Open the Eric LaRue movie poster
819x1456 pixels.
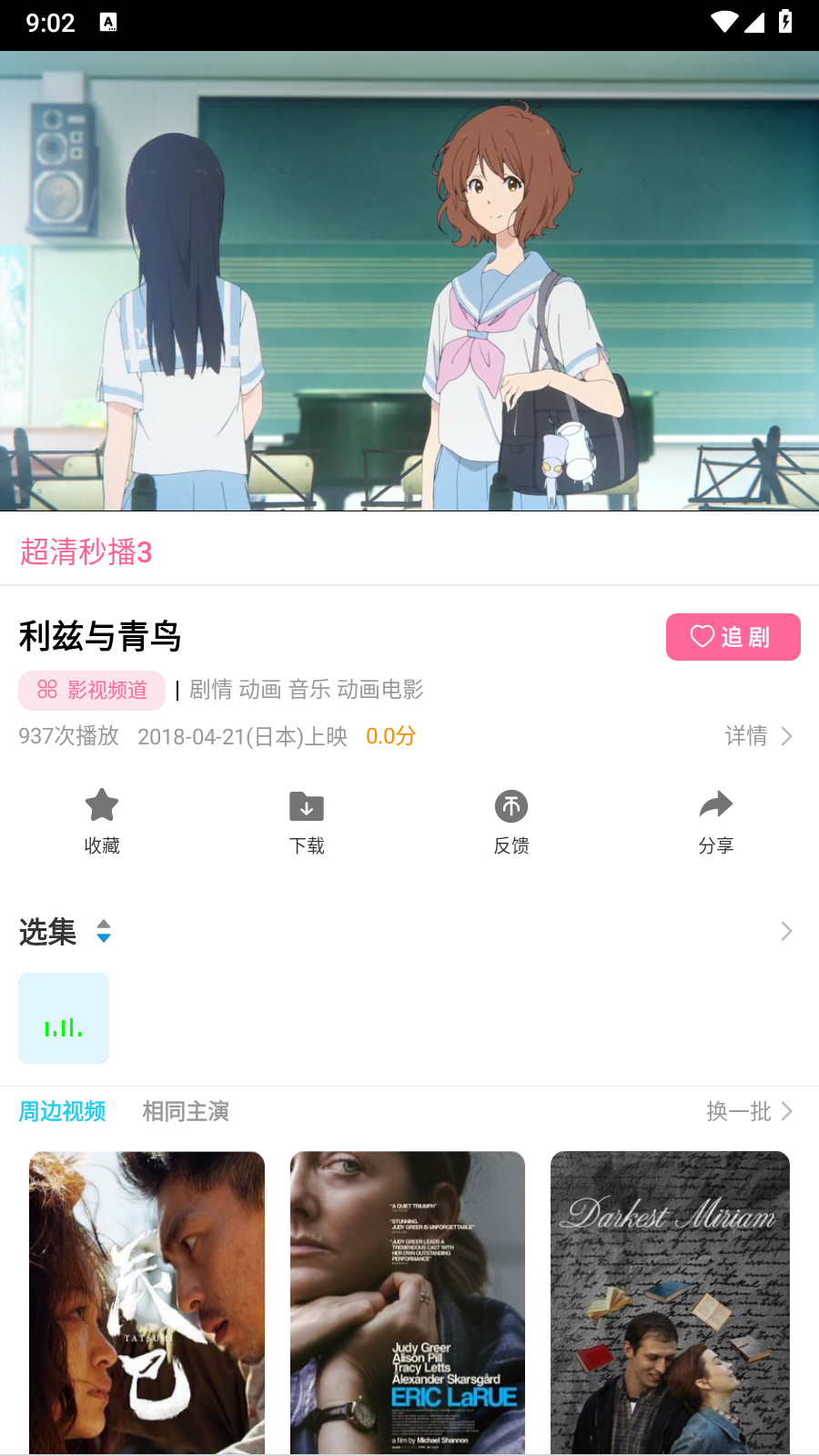click(x=408, y=1302)
